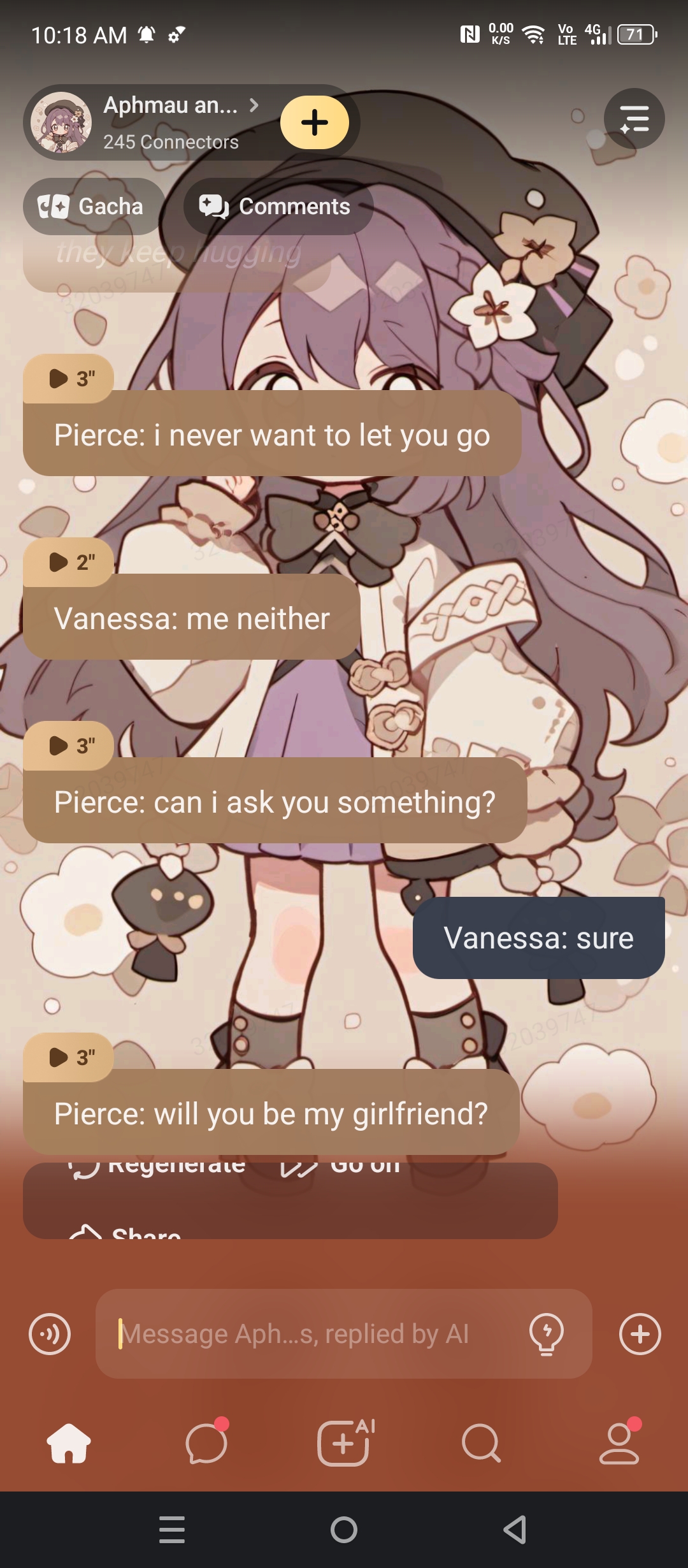688x1568 pixels.
Task: Tap the system back button
Action: 515,1530
